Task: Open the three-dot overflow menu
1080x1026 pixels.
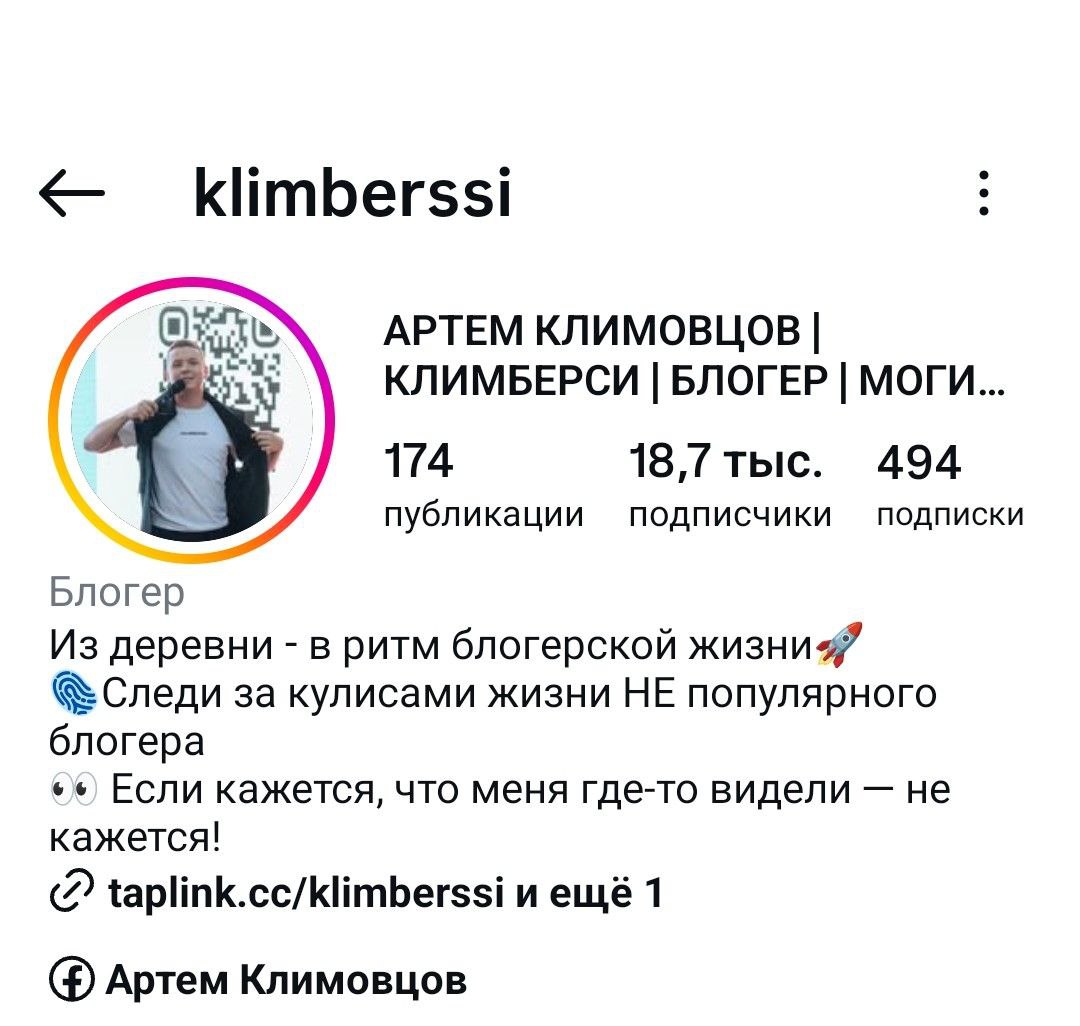Action: click(x=985, y=193)
